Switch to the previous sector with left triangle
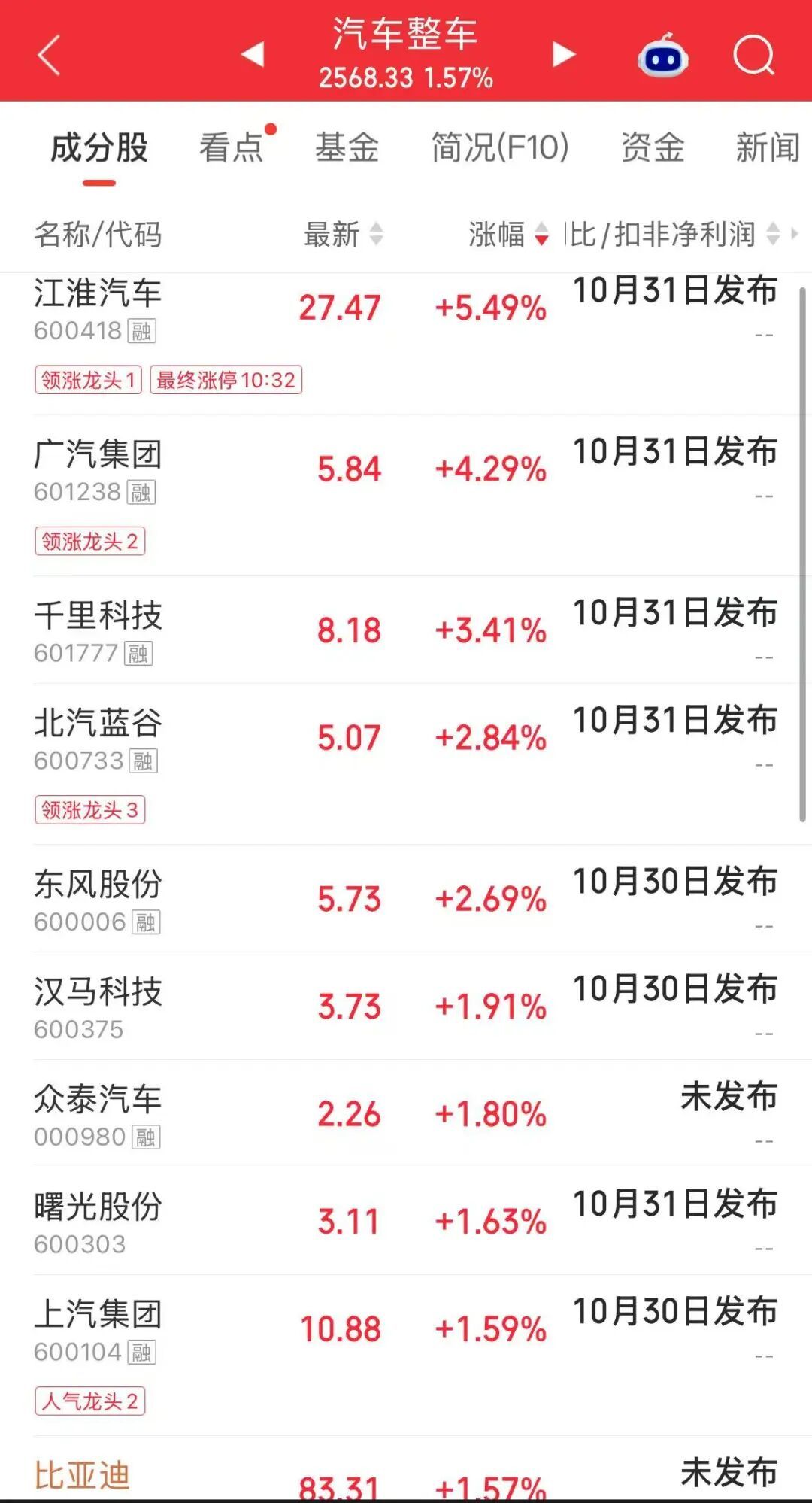The height and width of the screenshot is (1503, 812). (253, 54)
